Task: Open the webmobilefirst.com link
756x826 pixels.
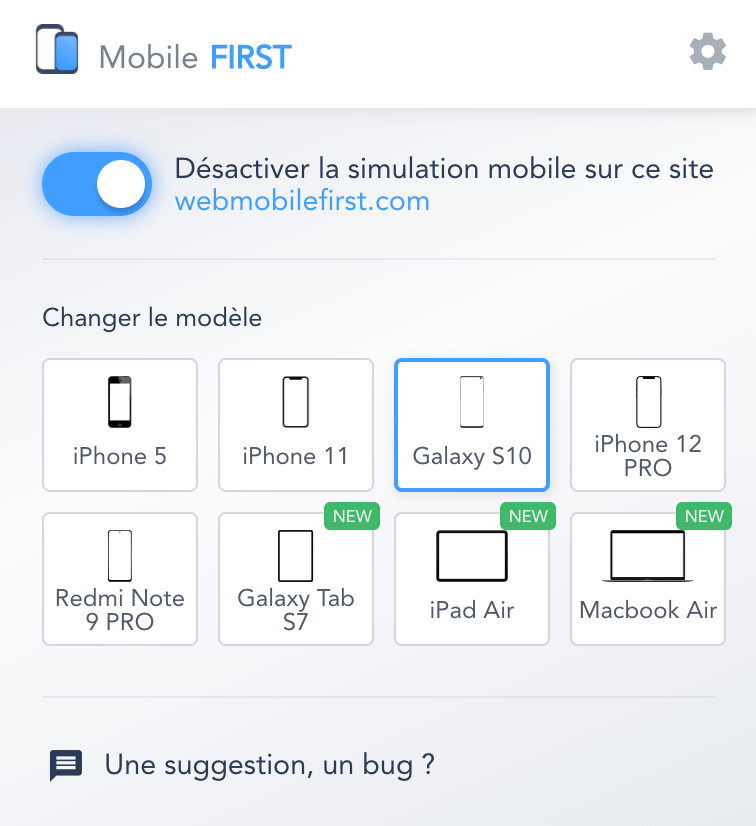Action: click(x=302, y=201)
